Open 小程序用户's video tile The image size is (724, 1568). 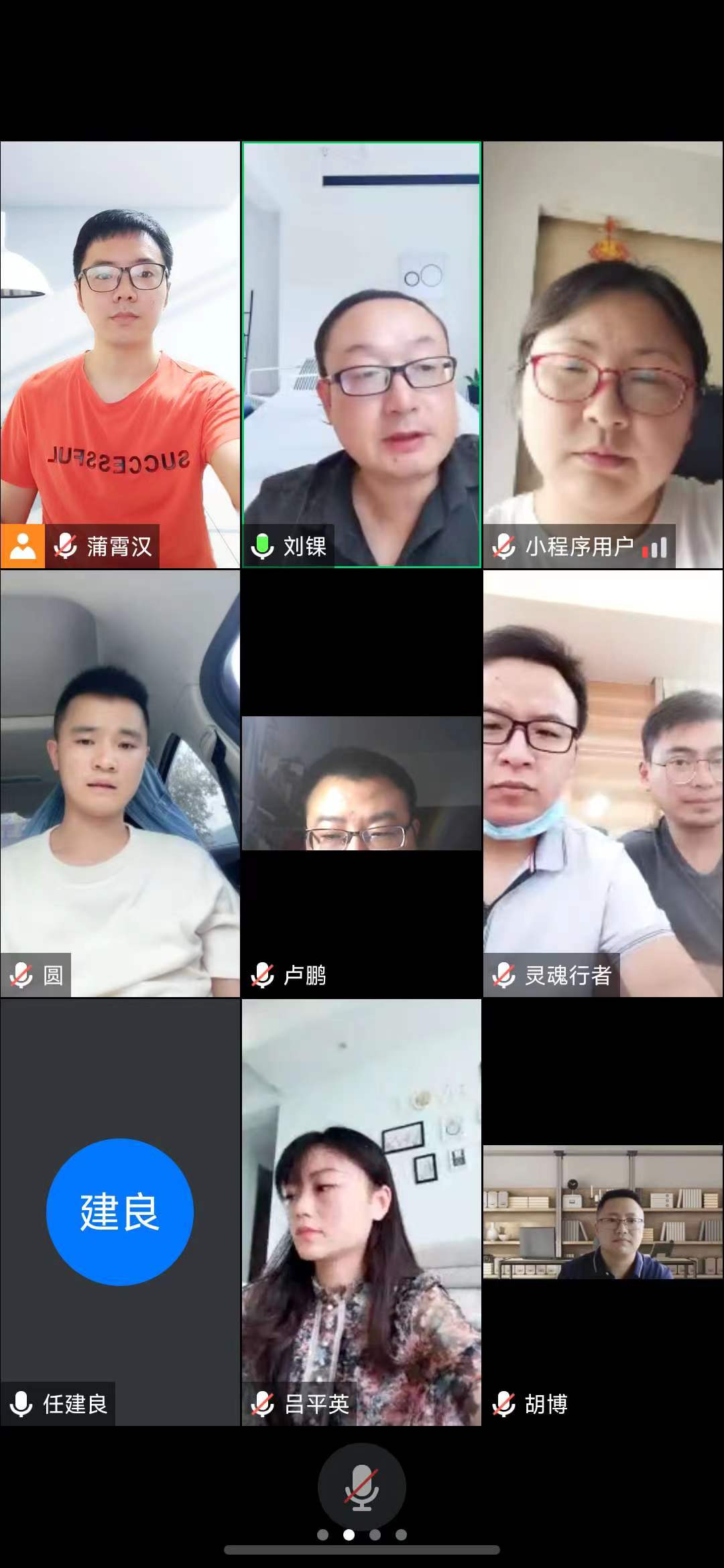pyautogui.click(x=603, y=354)
